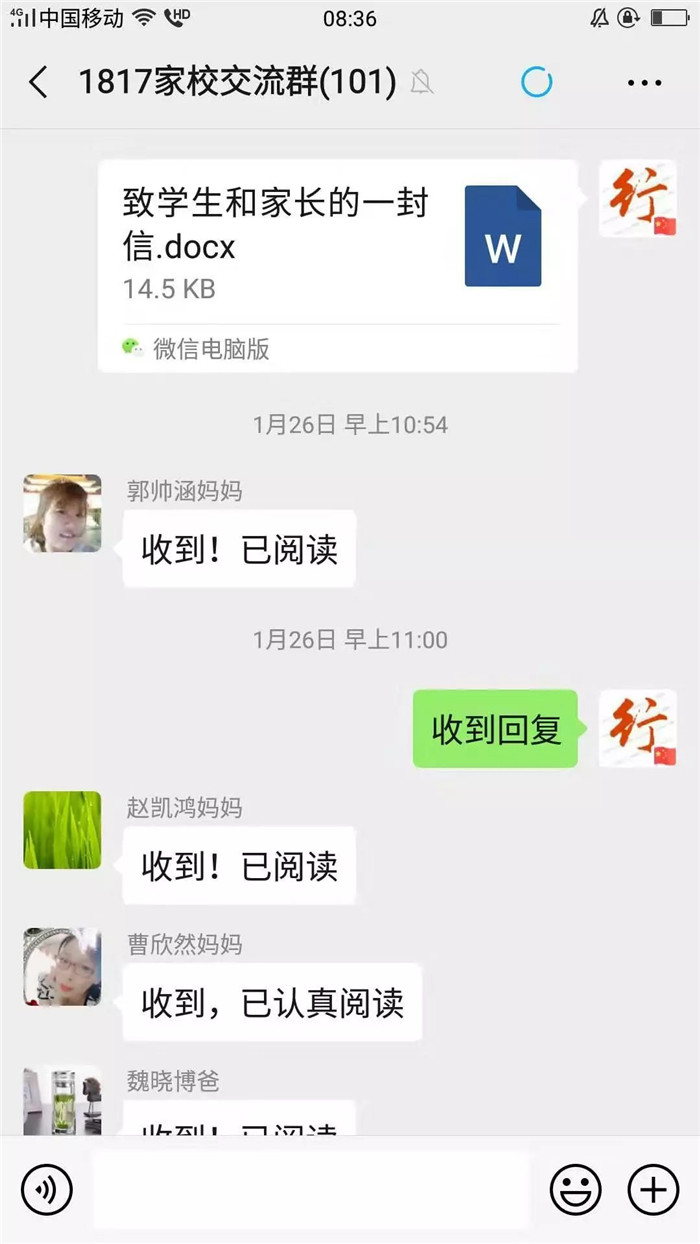View 赵凯鸿妈妈's profile avatar
Viewport: 700px width, 1244px height.
(x=62, y=830)
